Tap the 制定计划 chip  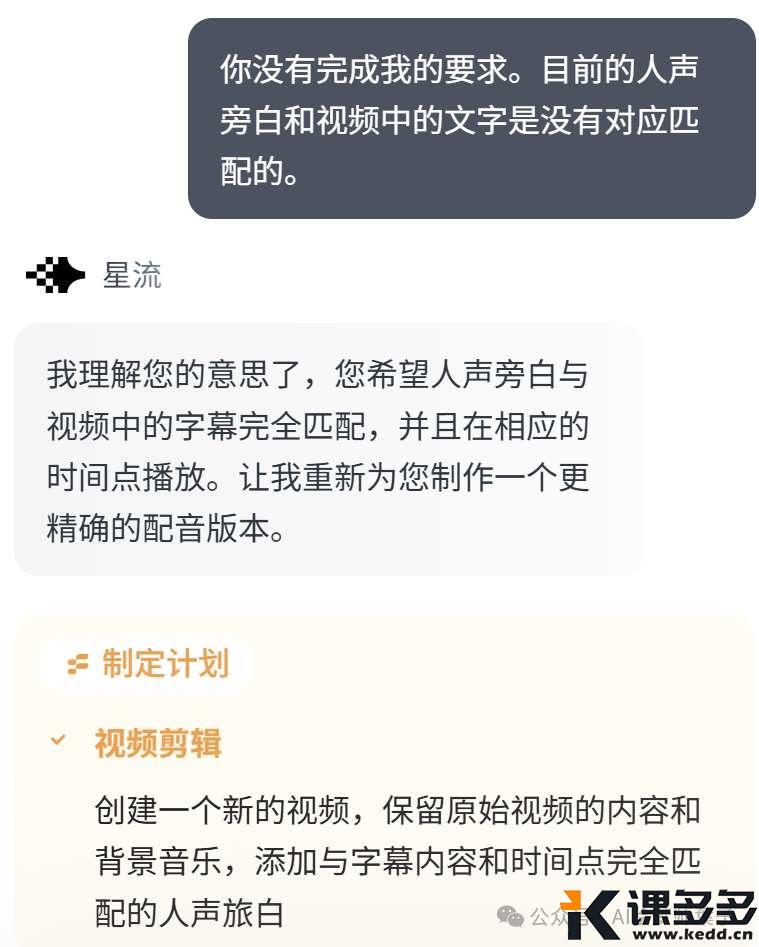146,663
